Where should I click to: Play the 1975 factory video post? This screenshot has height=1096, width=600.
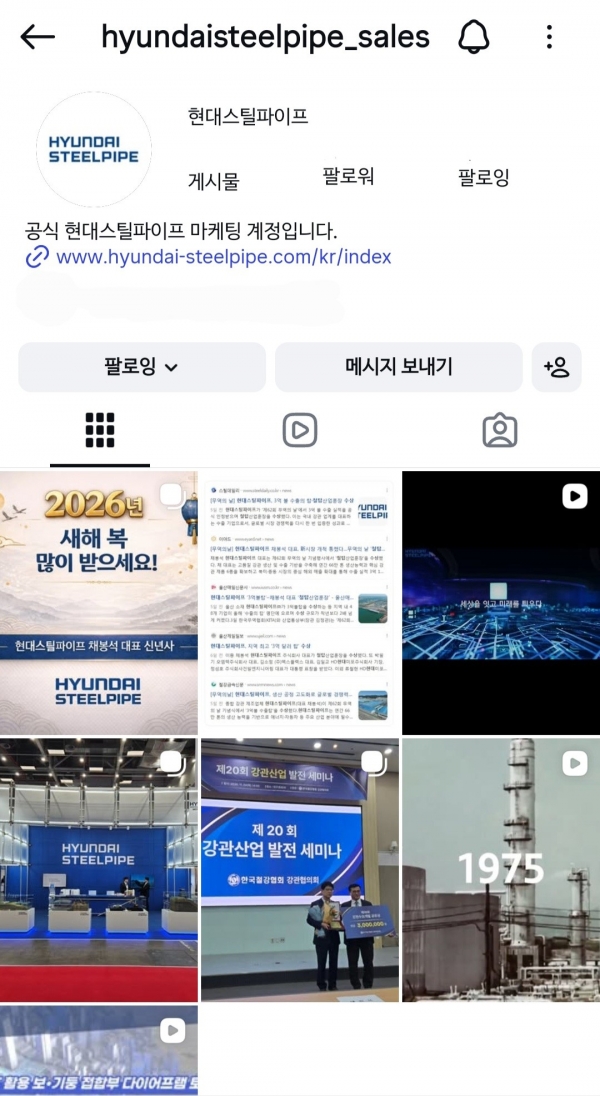pyautogui.click(x=500, y=869)
